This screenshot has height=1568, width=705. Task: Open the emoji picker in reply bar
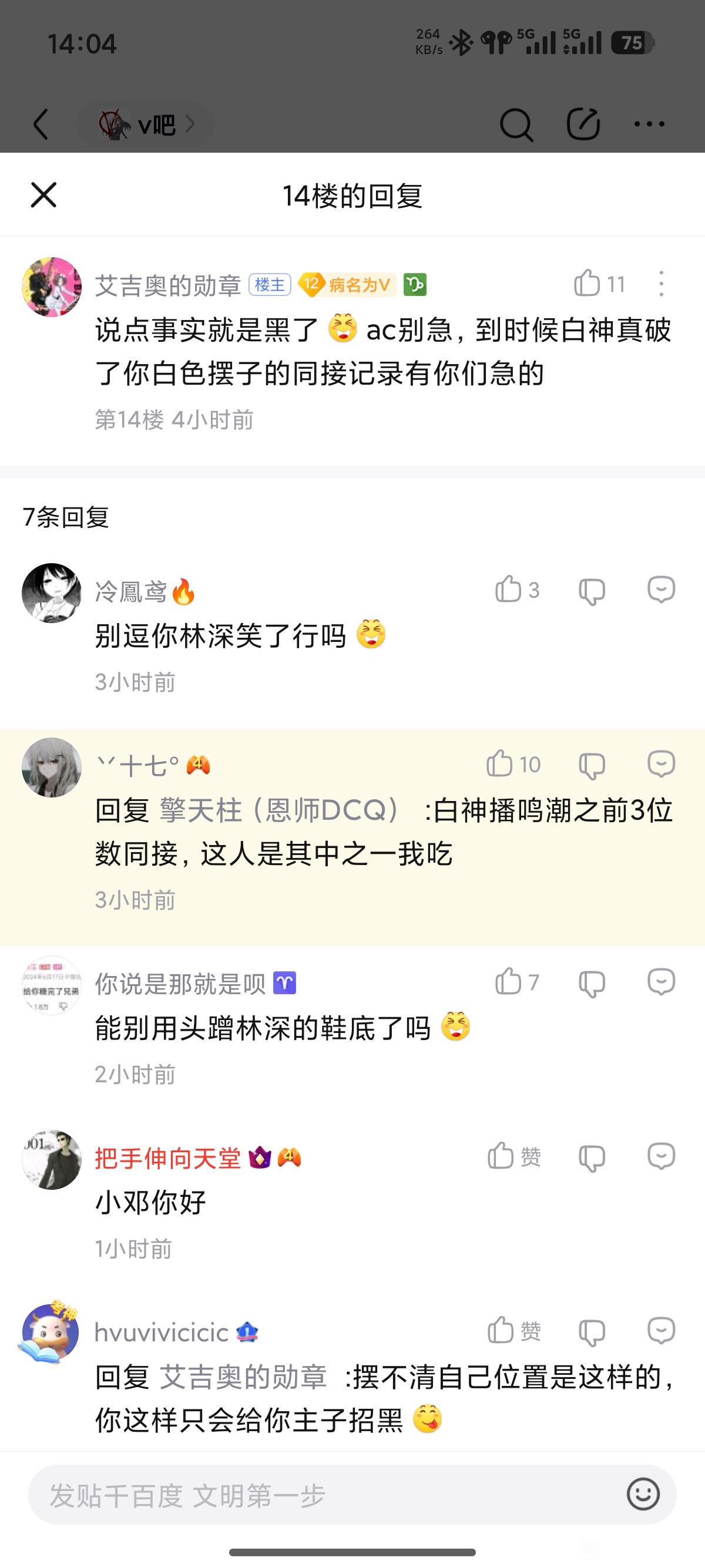coord(643,1495)
